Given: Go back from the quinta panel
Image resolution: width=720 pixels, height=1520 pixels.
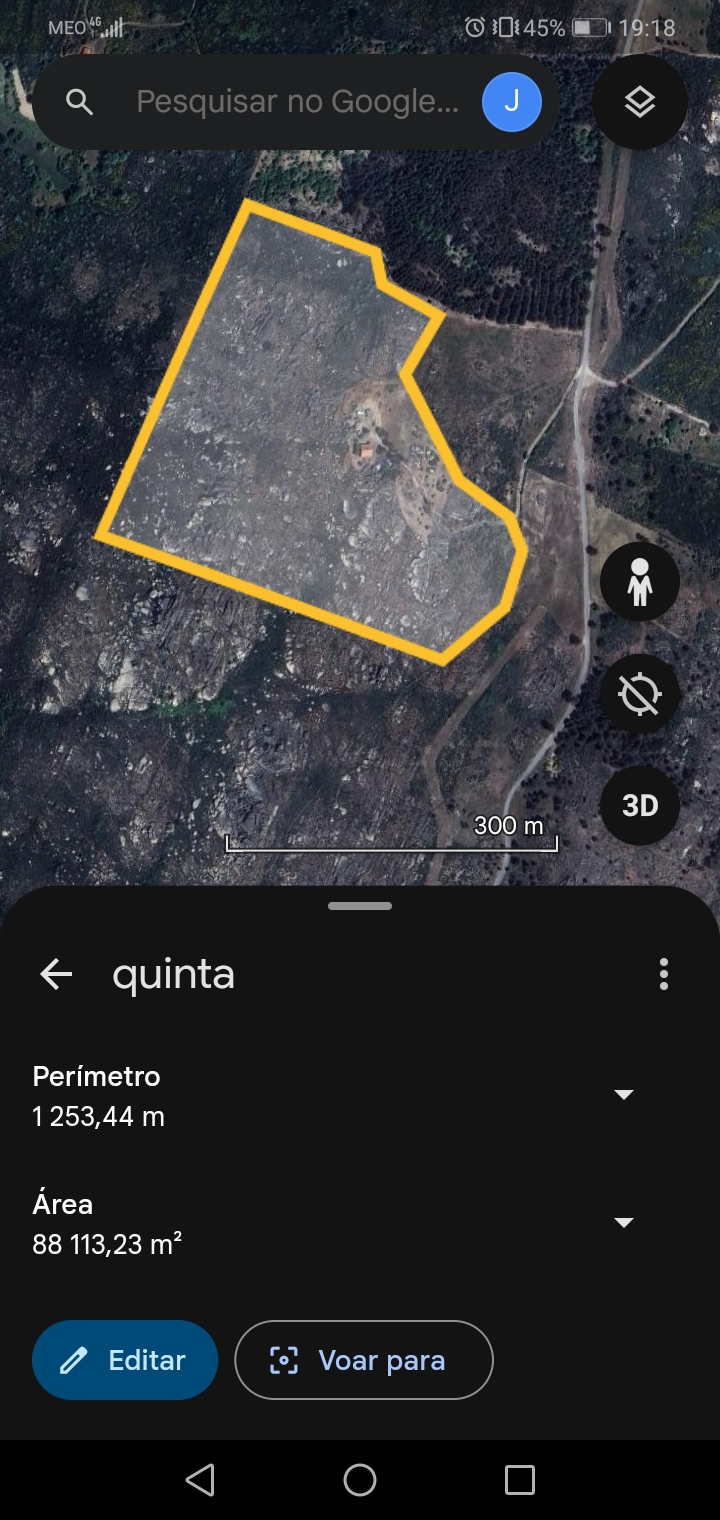Looking at the screenshot, I should tap(56, 974).
